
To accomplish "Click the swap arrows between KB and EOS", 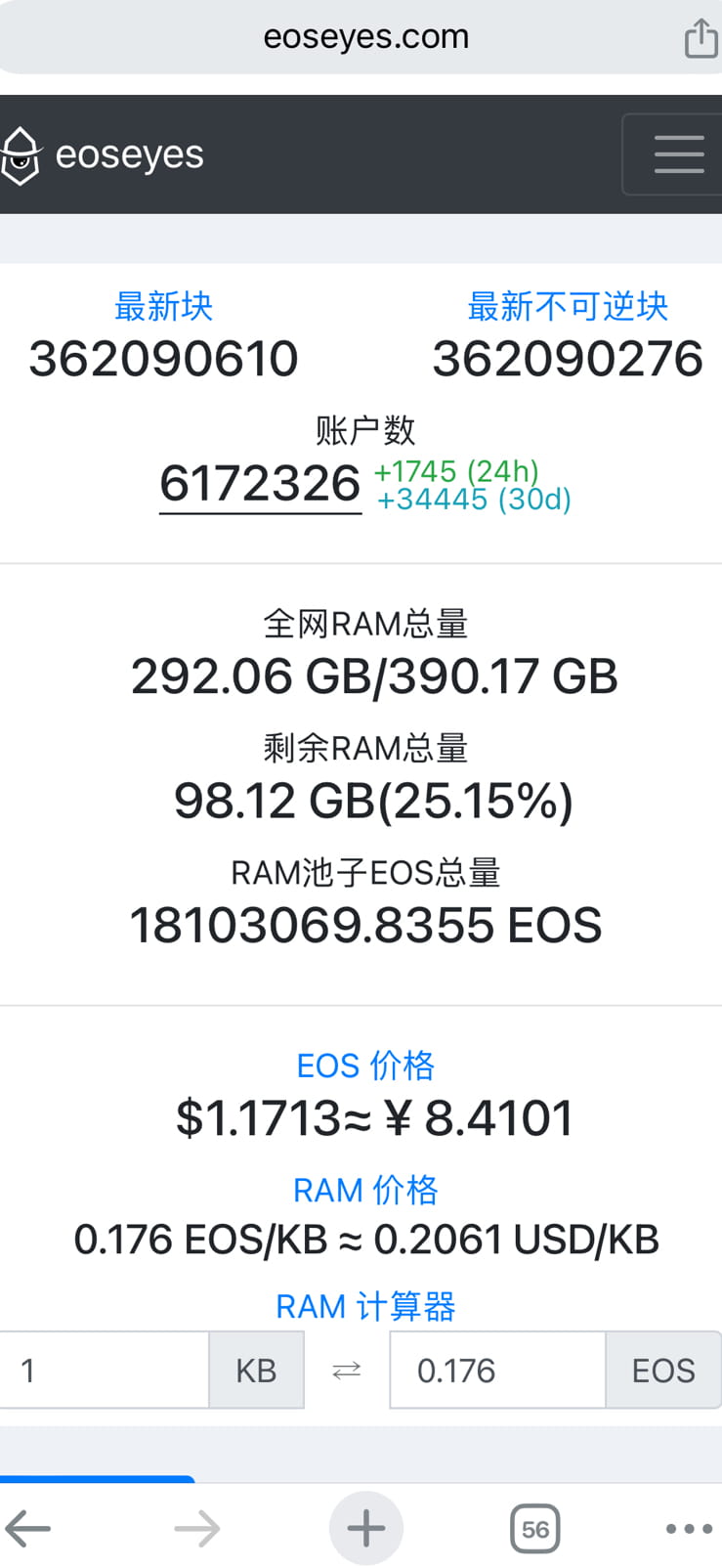I will point(345,1370).
